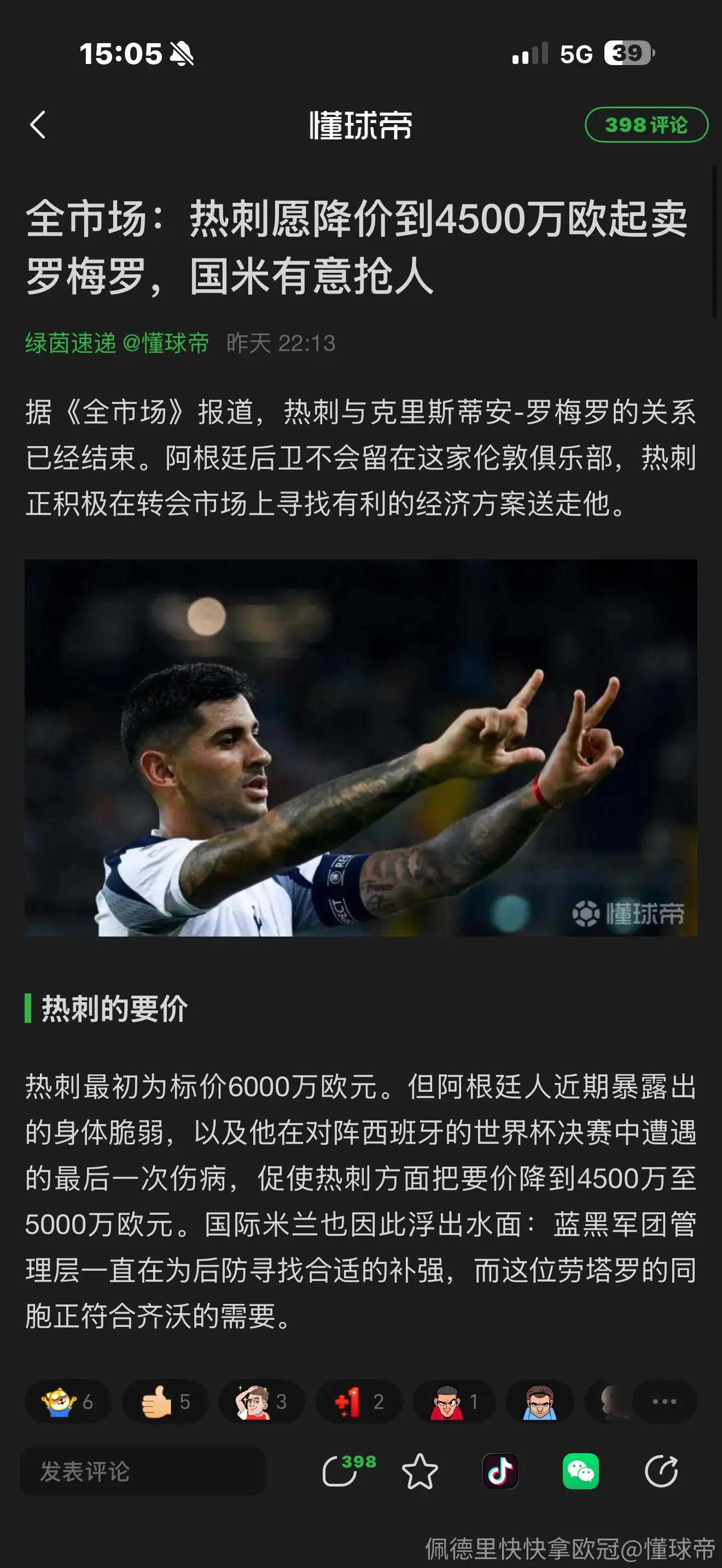The image size is (722, 1568).
Task: React with the mascot emoji showing 6
Action: (x=68, y=1402)
